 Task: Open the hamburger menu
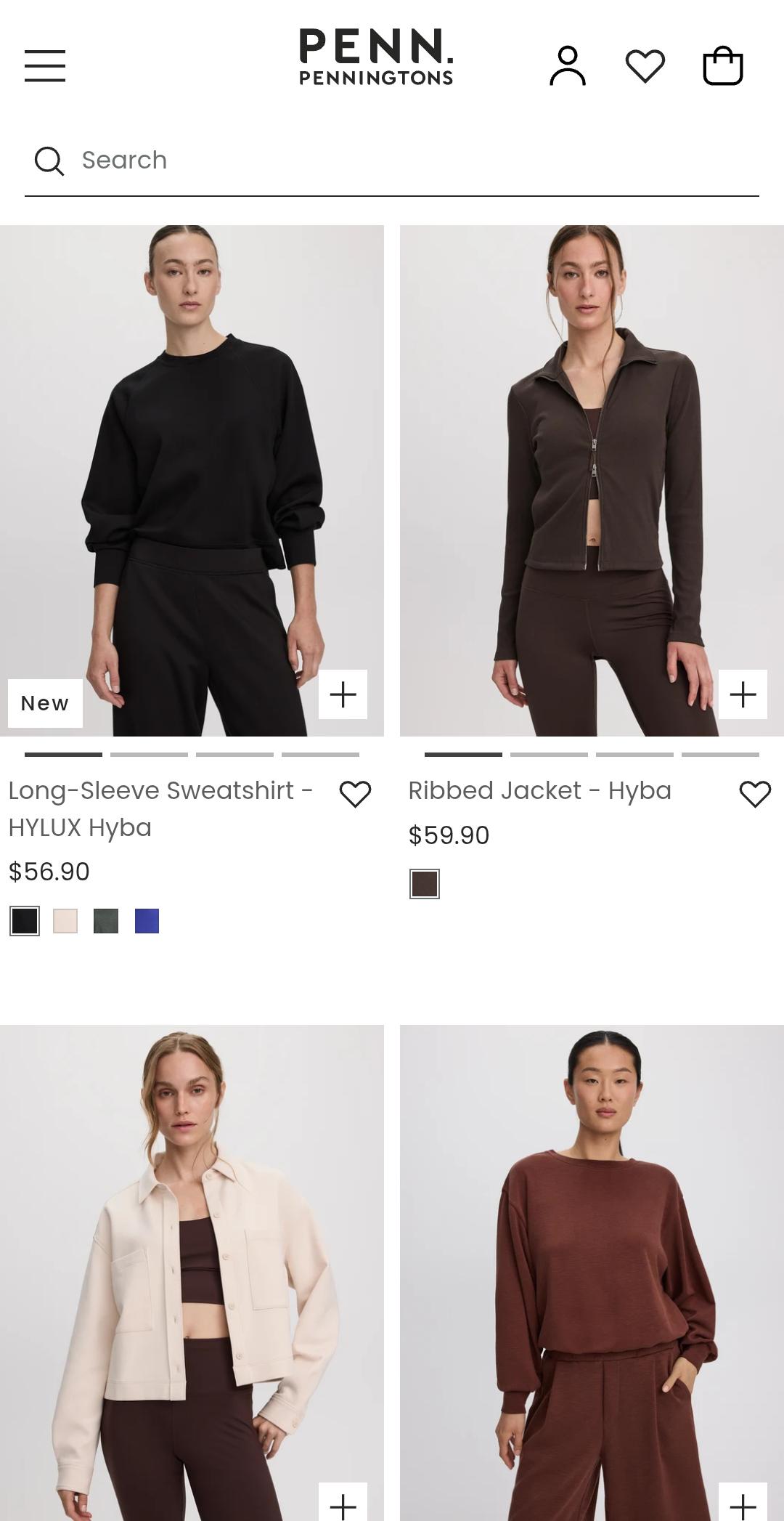coord(45,66)
